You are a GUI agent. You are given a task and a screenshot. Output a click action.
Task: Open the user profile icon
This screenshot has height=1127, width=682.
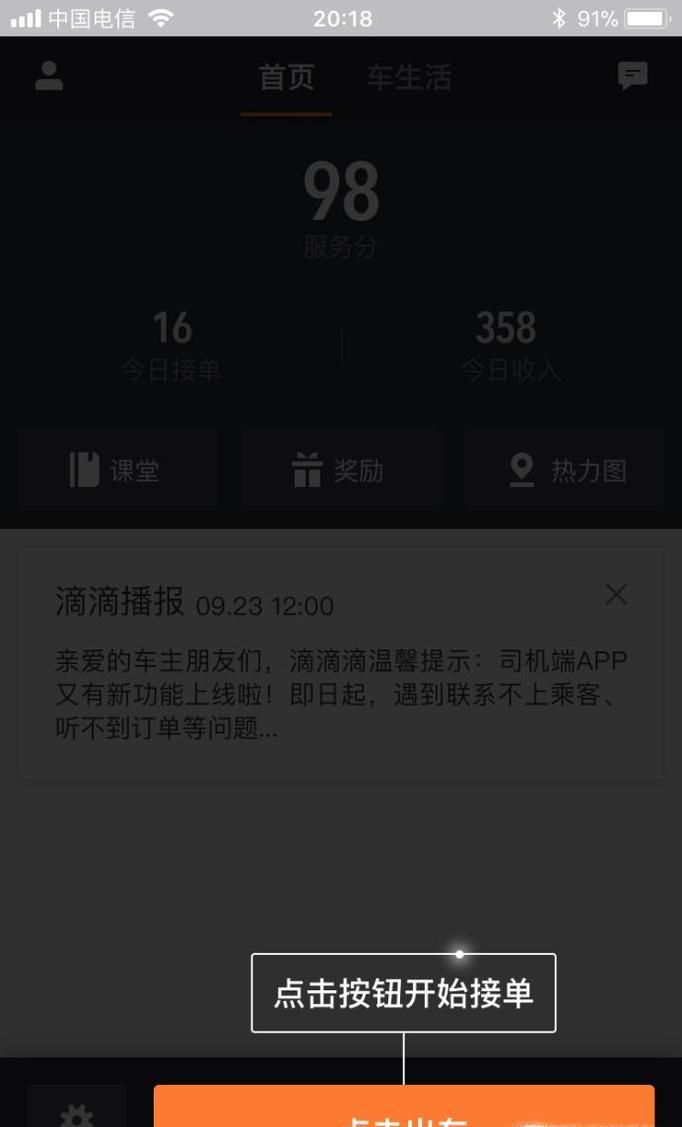pyautogui.click(x=49, y=77)
